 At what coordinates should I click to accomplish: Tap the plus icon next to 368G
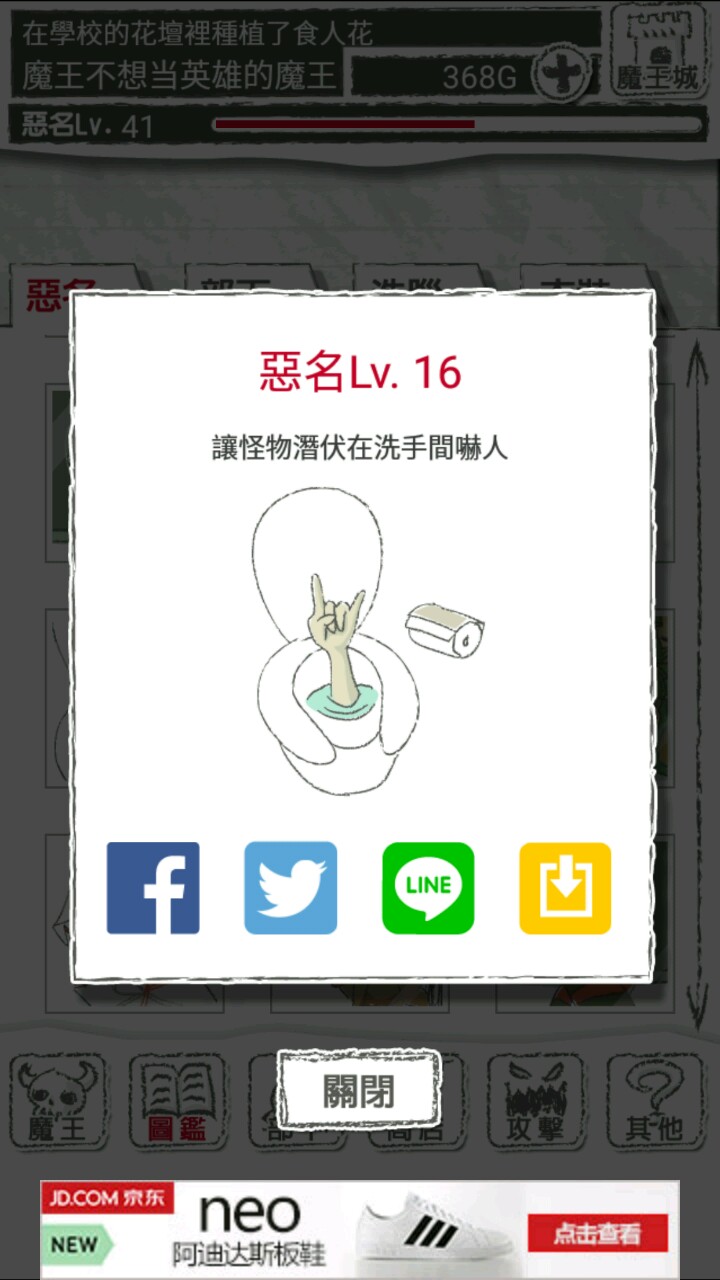tap(554, 75)
